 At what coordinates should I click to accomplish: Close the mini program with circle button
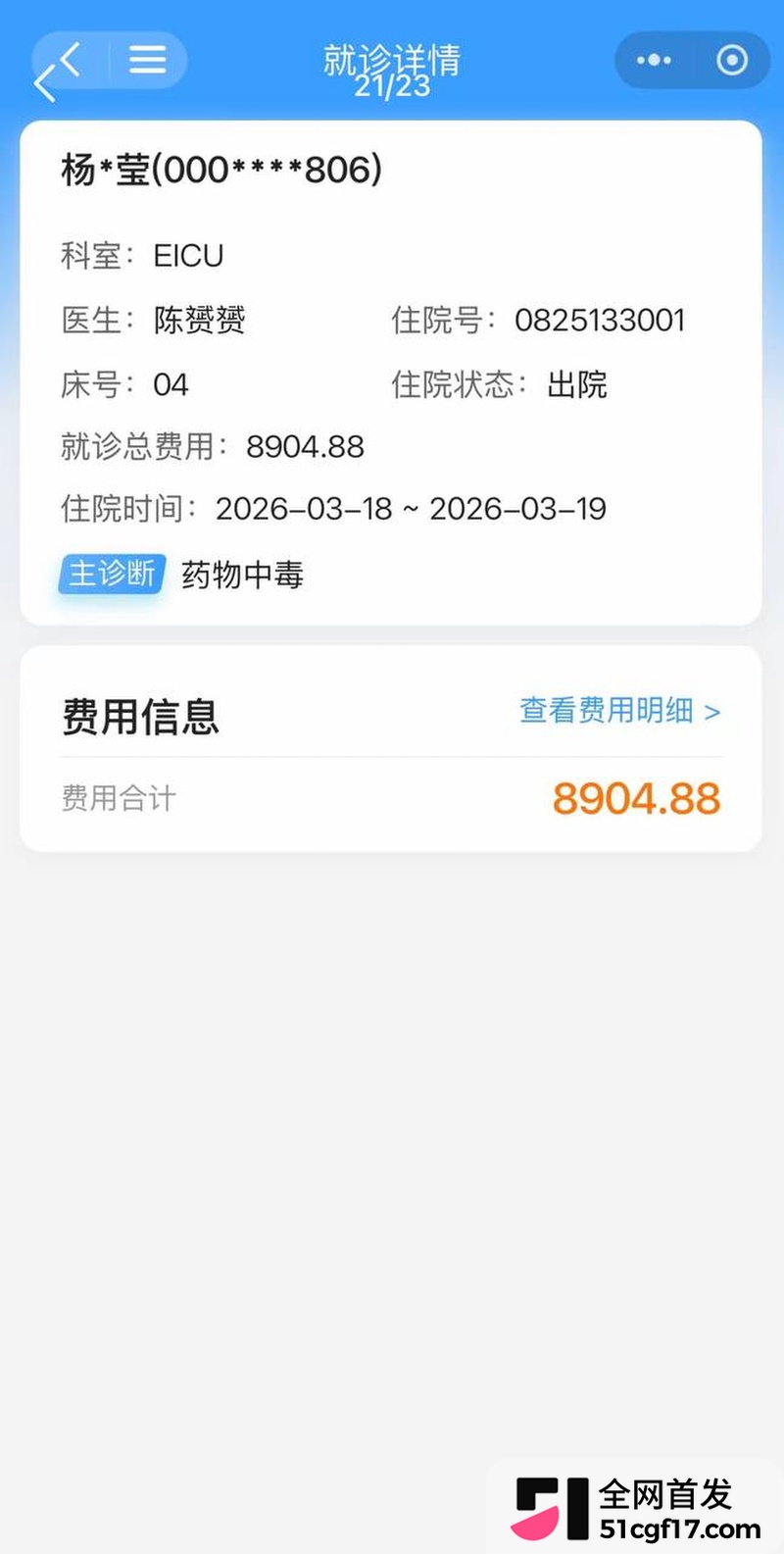[x=732, y=61]
